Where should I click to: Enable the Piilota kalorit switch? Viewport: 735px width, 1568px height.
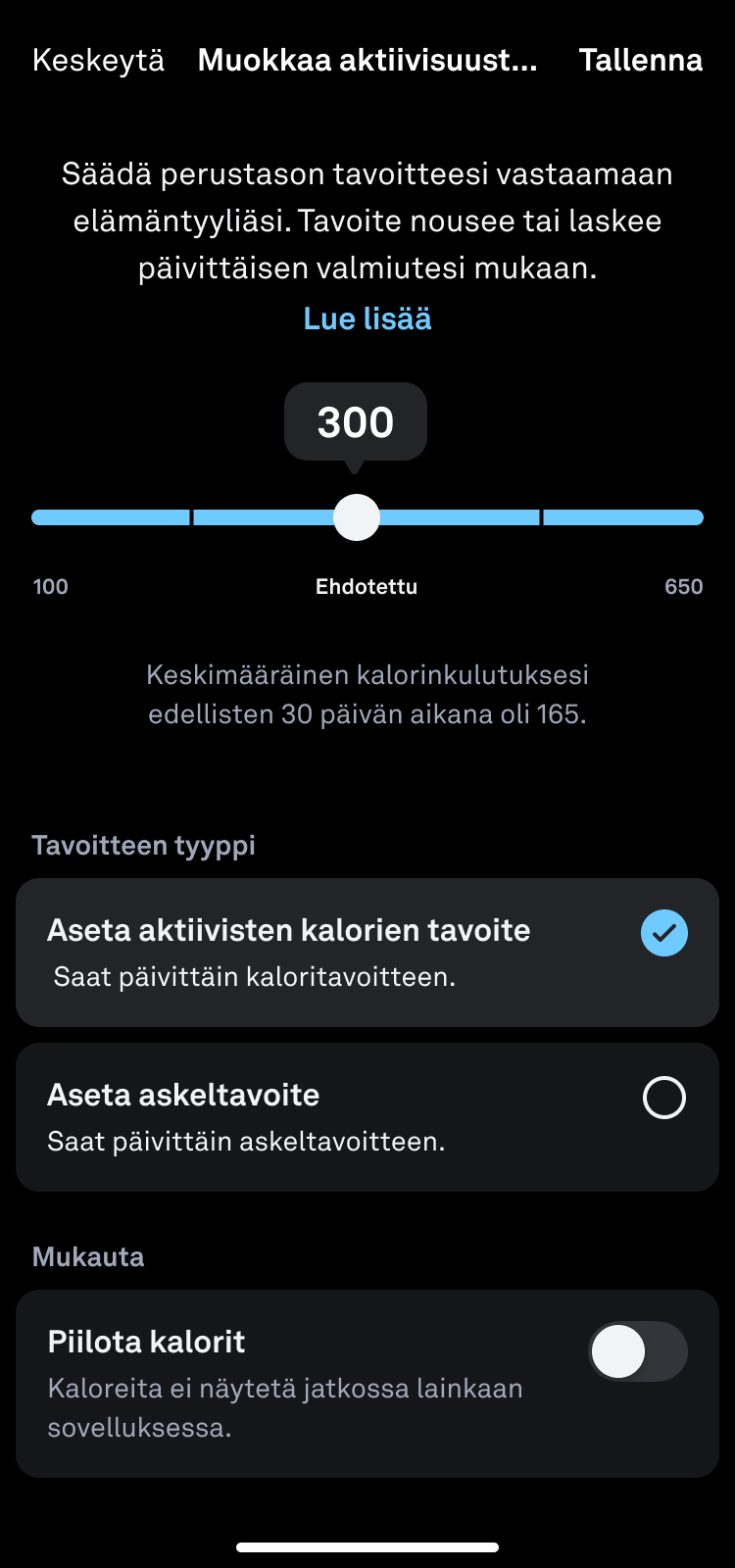point(637,1351)
